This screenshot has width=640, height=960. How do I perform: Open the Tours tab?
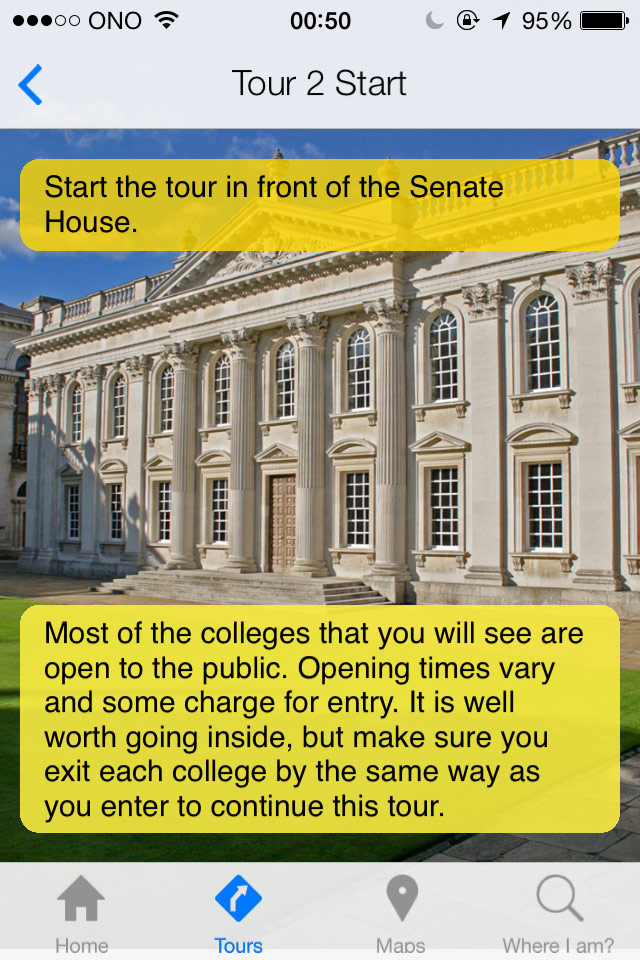coord(239,912)
